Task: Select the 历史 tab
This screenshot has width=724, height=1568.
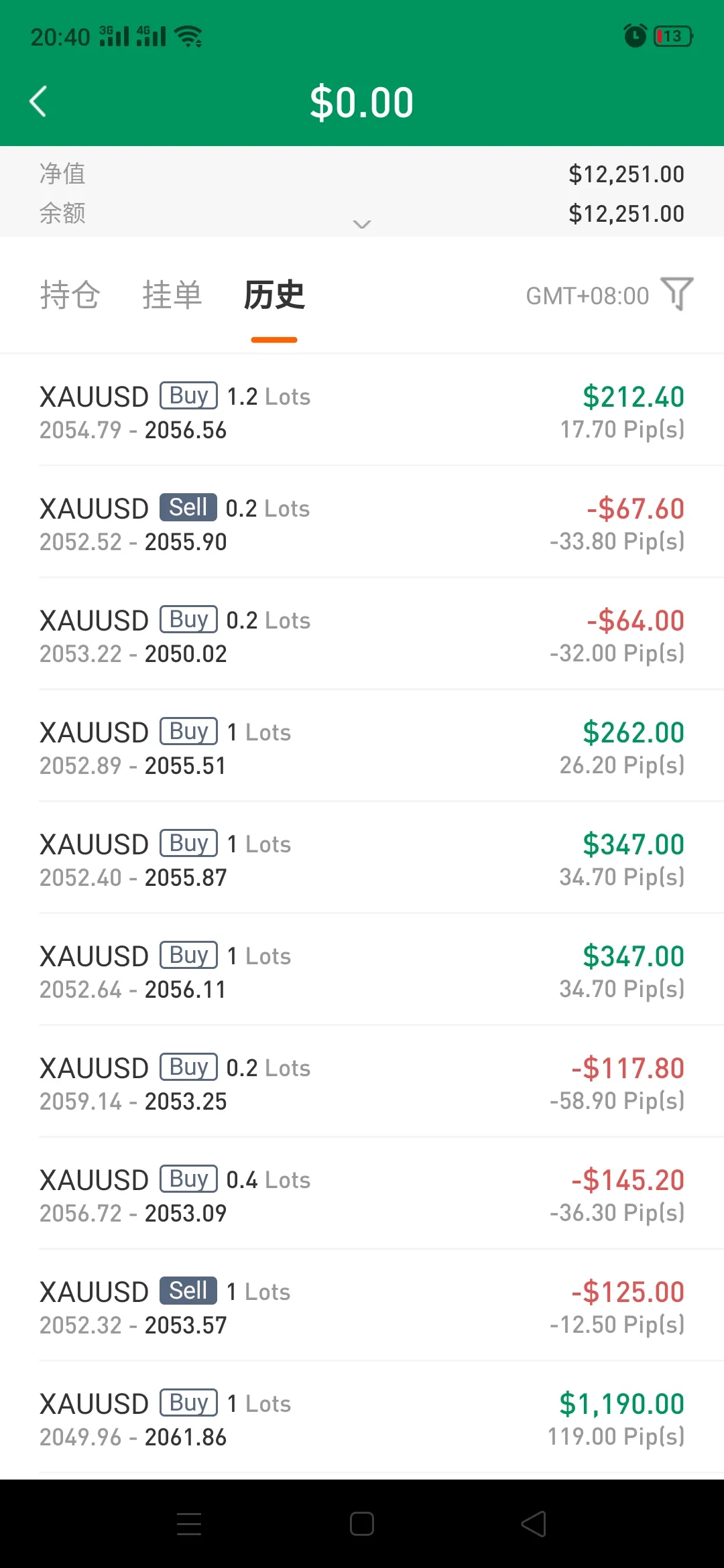Action: (x=274, y=295)
